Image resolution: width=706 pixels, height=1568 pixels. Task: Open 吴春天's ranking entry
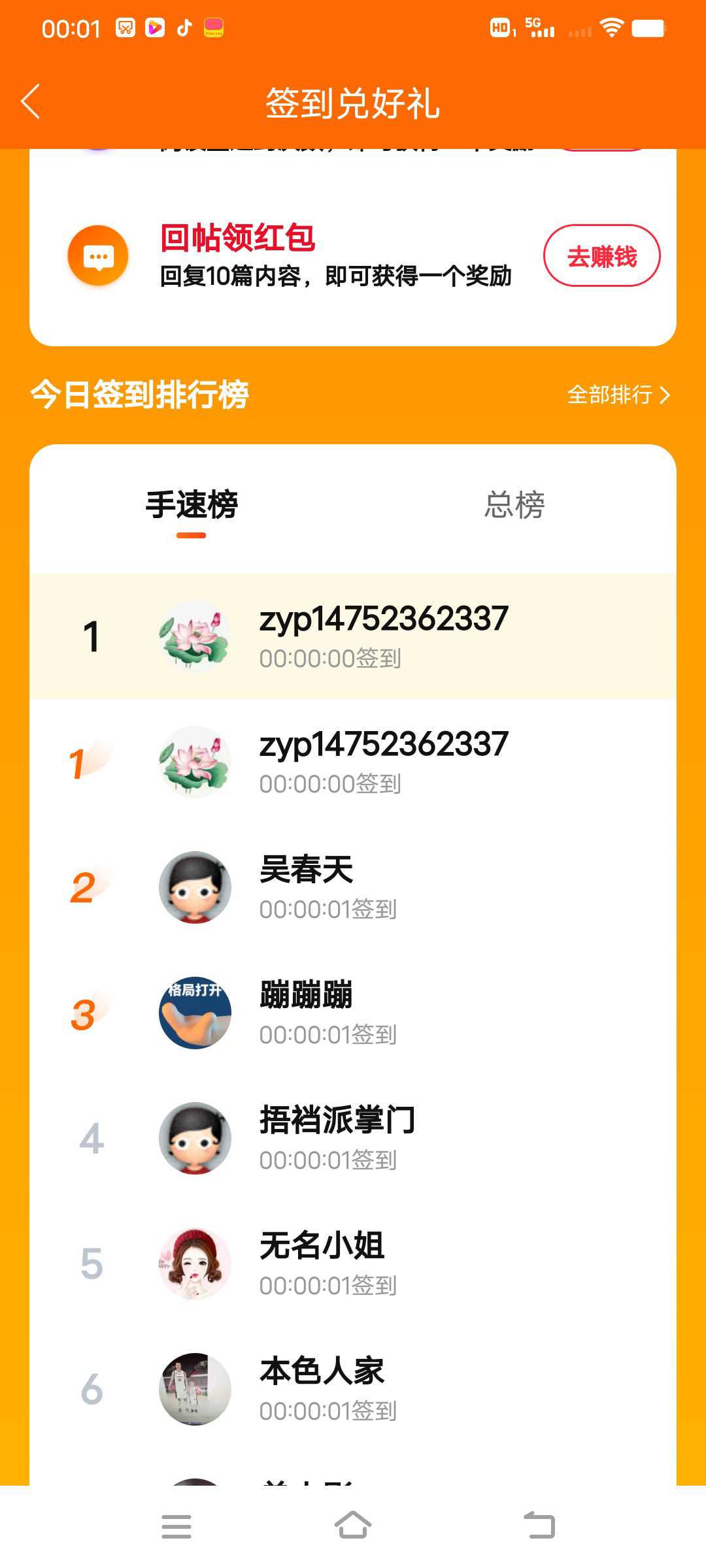pyautogui.click(x=353, y=887)
